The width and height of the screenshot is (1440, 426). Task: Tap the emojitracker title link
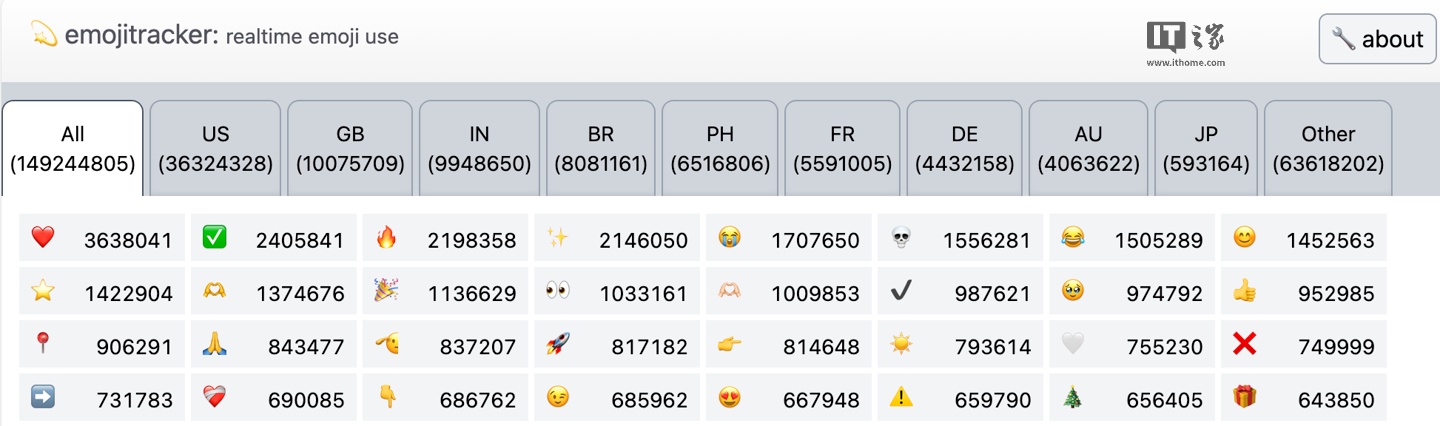pos(140,36)
